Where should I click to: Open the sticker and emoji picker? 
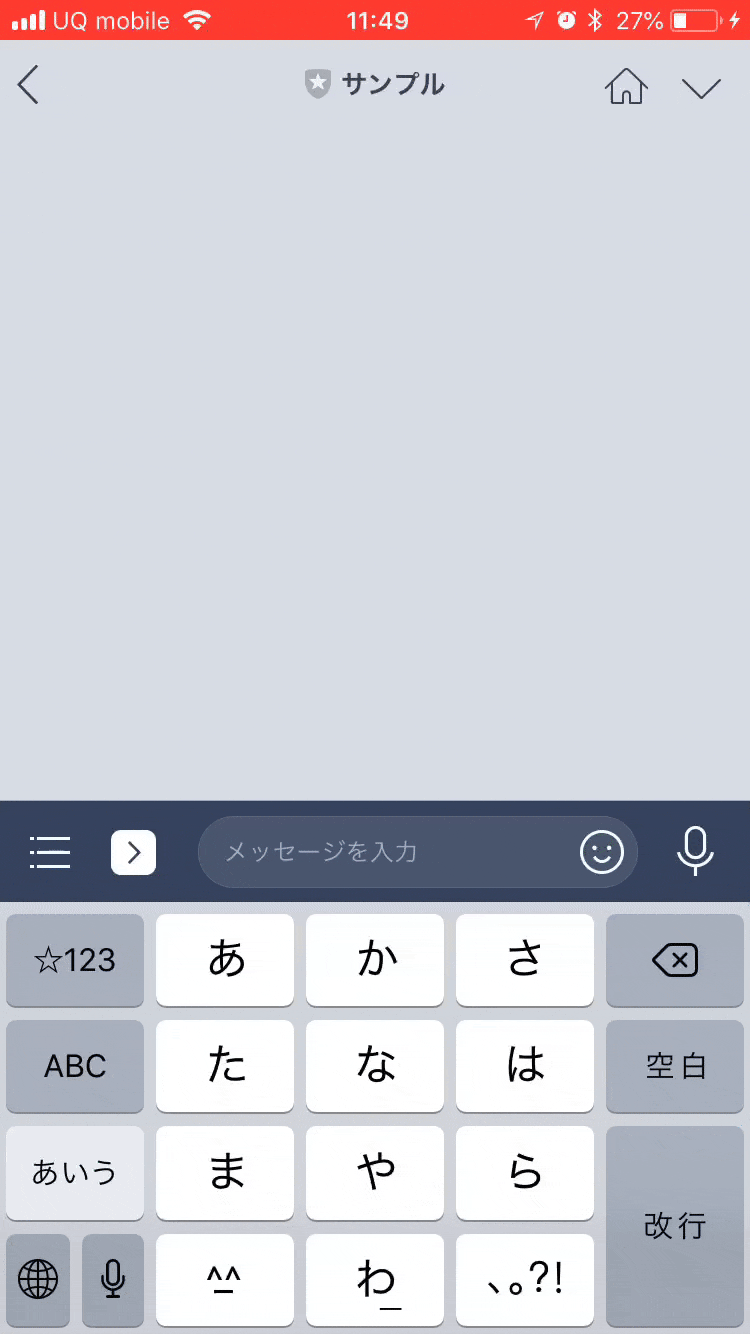click(x=601, y=852)
